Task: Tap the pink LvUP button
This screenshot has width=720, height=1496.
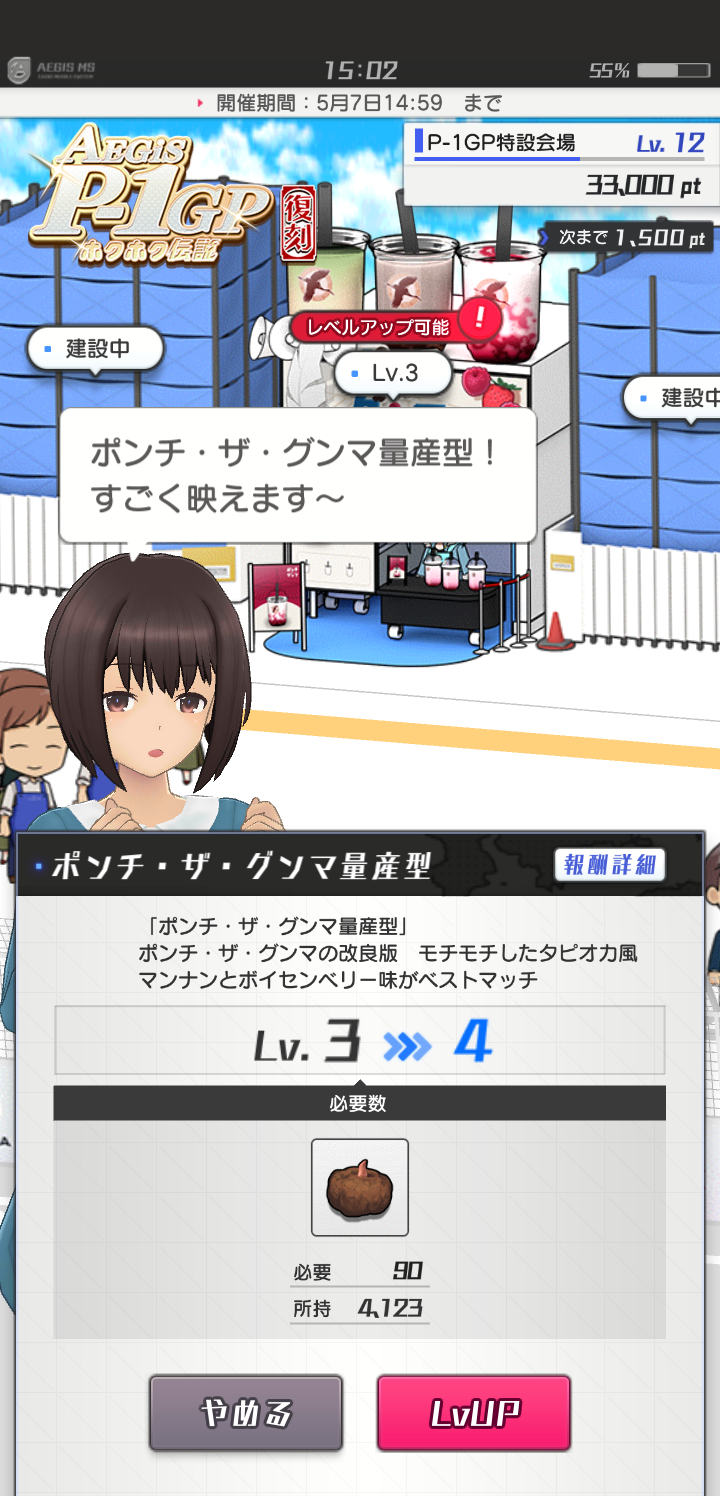Action: point(473,1413)
